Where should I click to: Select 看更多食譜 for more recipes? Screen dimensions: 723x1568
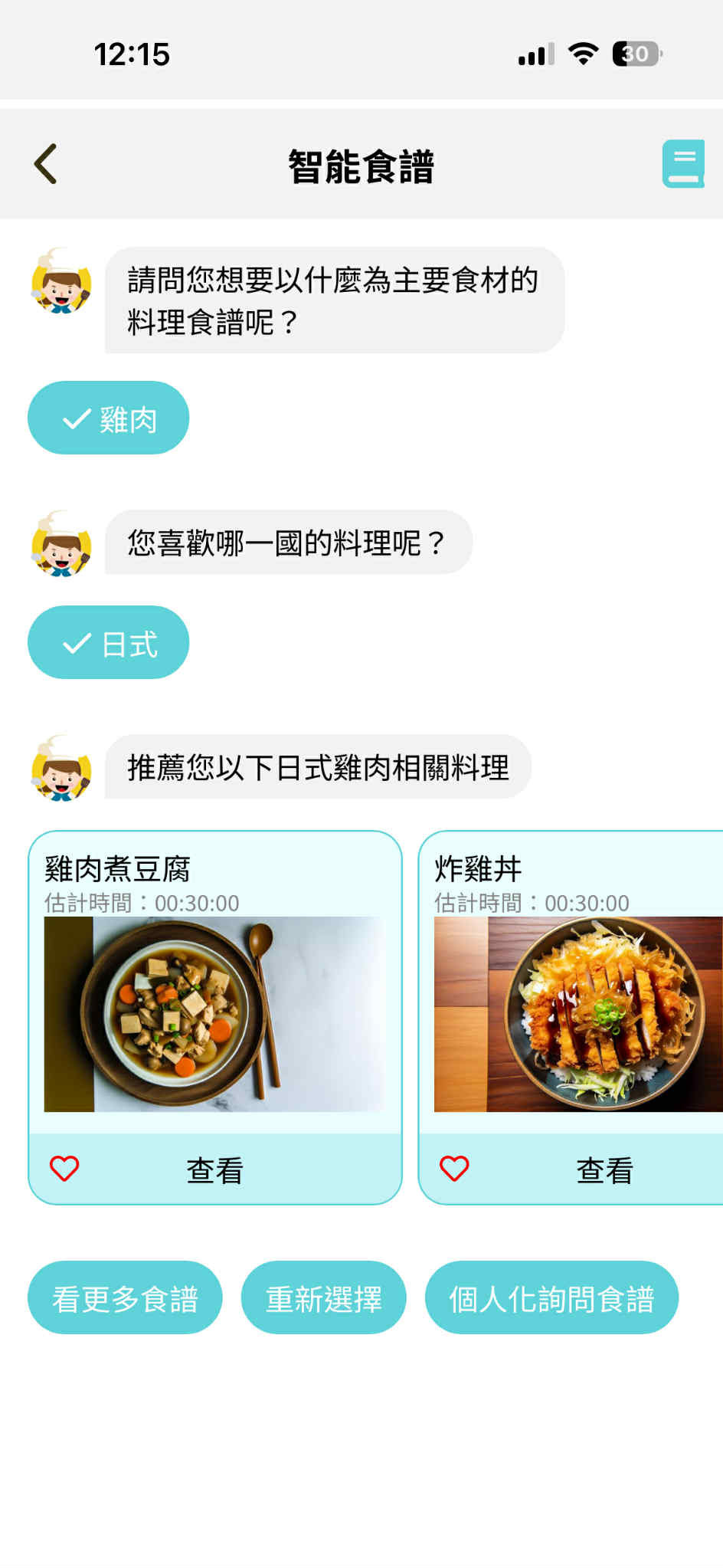click(125, 1298)
